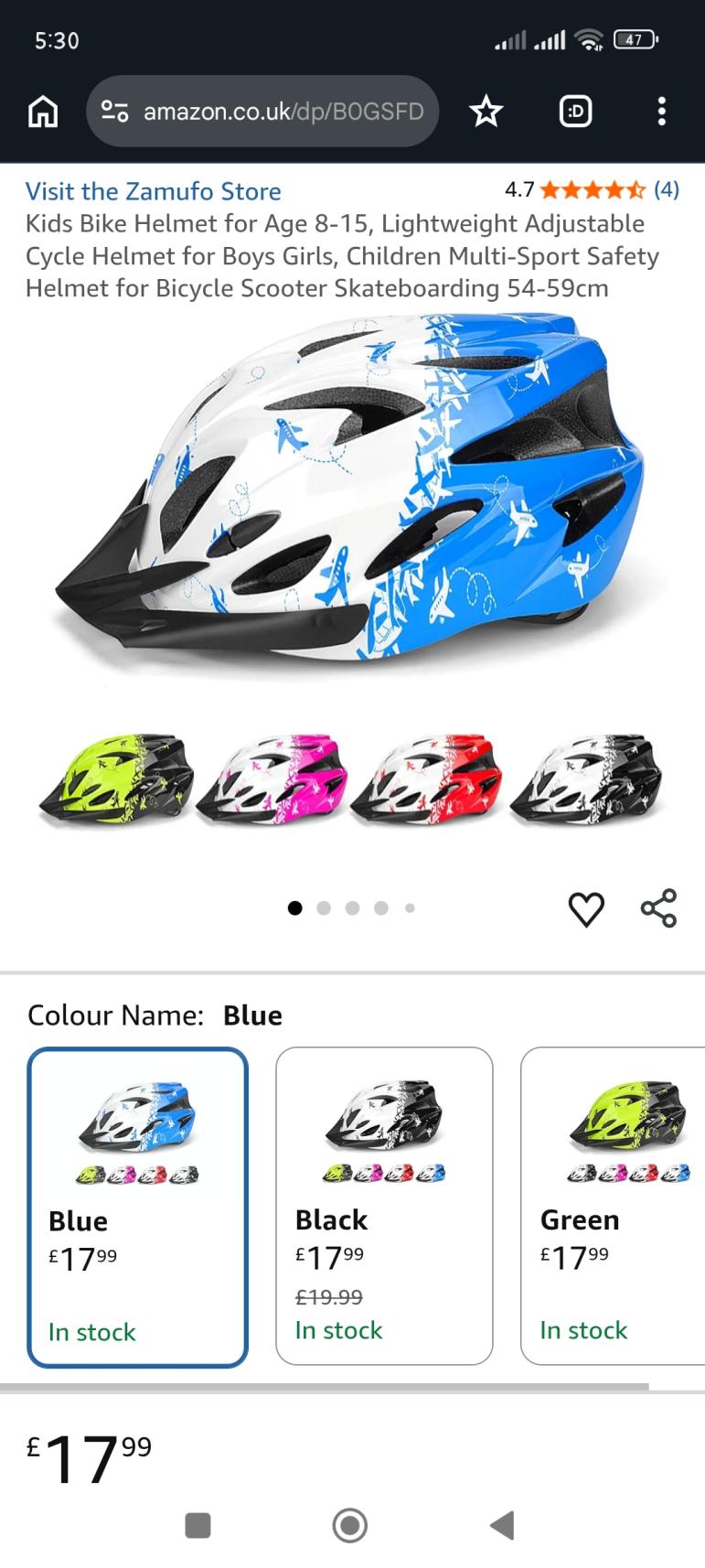The height and width of the screenshot is (1568, 705).
Task: Bookmark this page with the star icon
Action: point(486,112)
